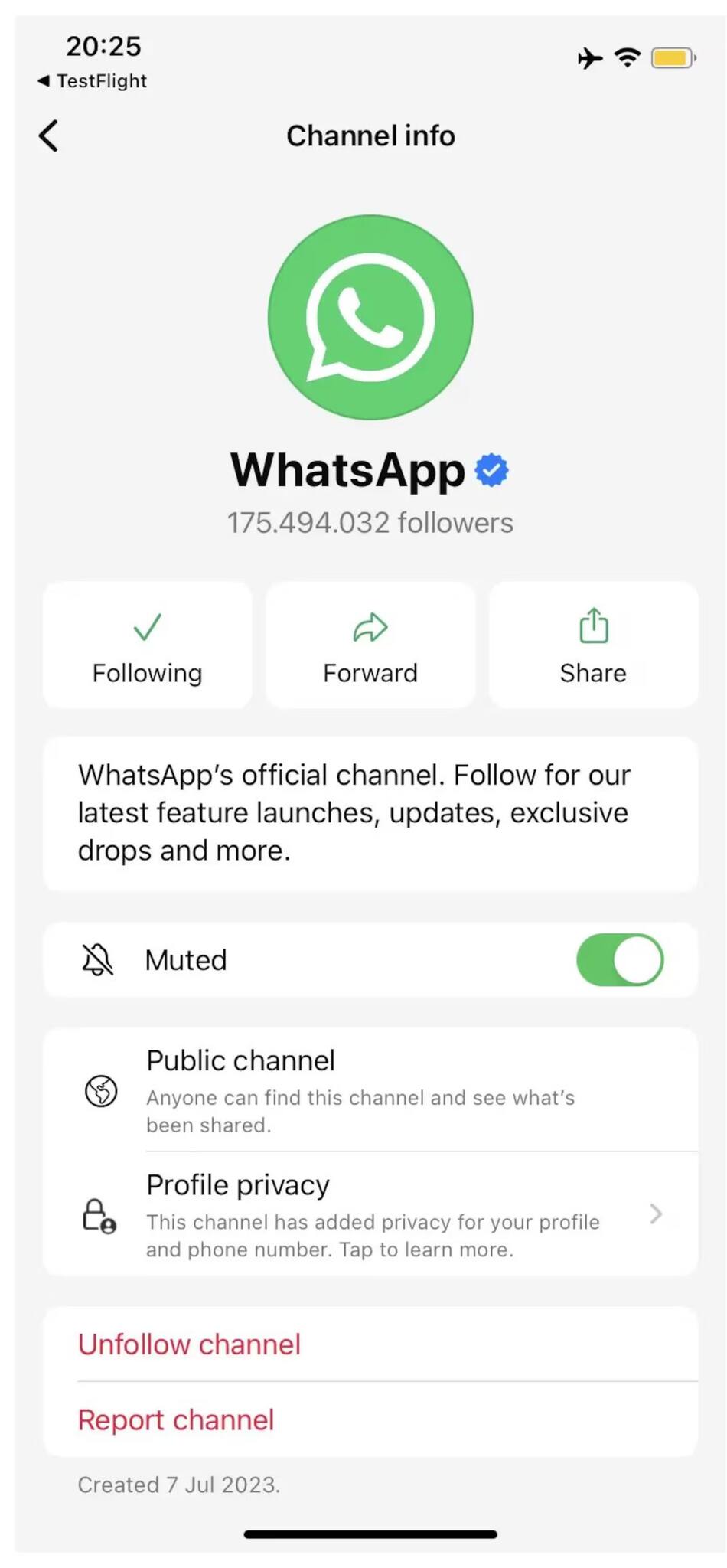The image size is (727, 1568).
Task: Tap the verified badge next to WhatsApp
Action: [x=492, y=469]
